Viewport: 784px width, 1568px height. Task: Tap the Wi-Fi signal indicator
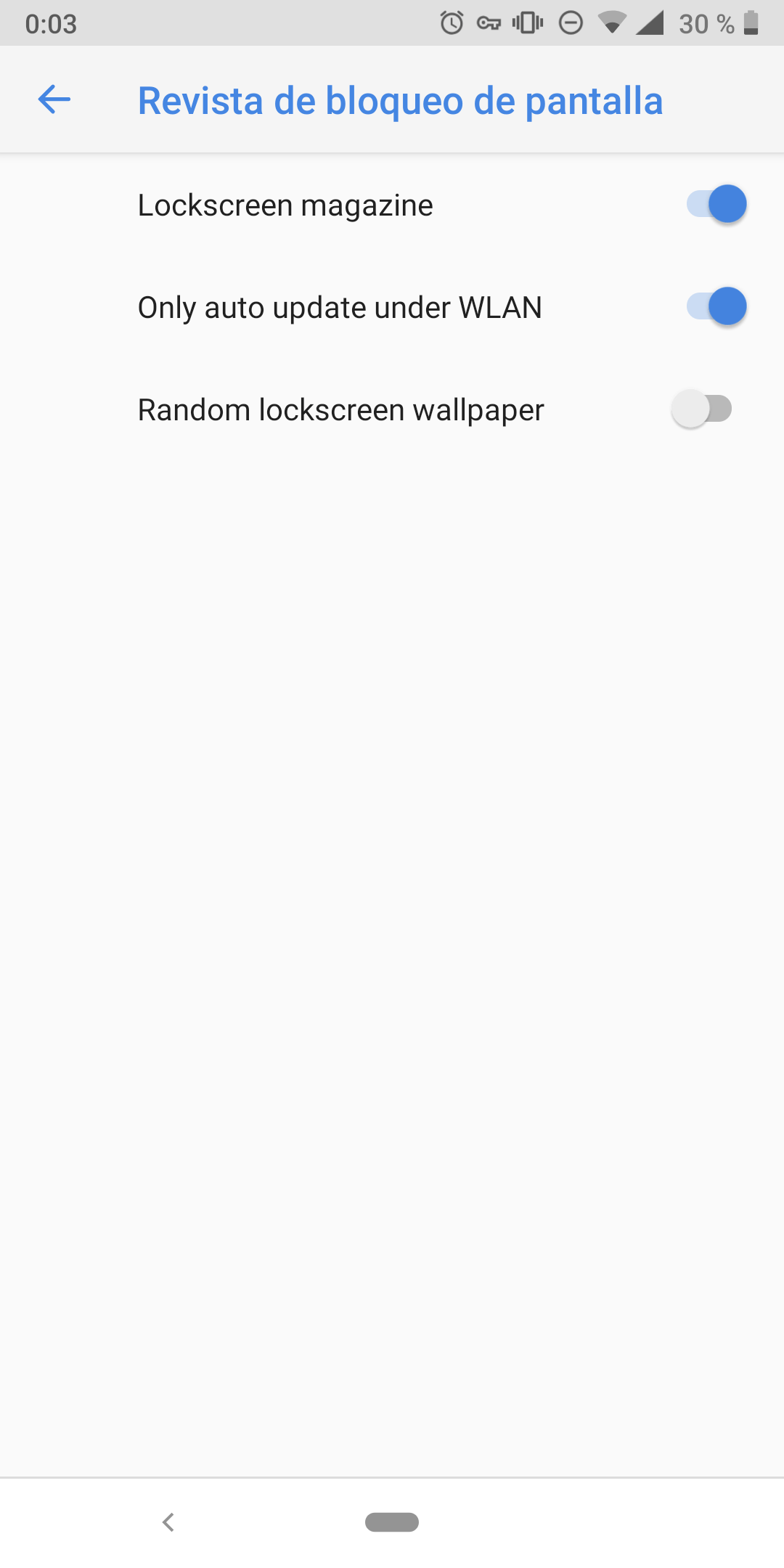click(614, 23)
